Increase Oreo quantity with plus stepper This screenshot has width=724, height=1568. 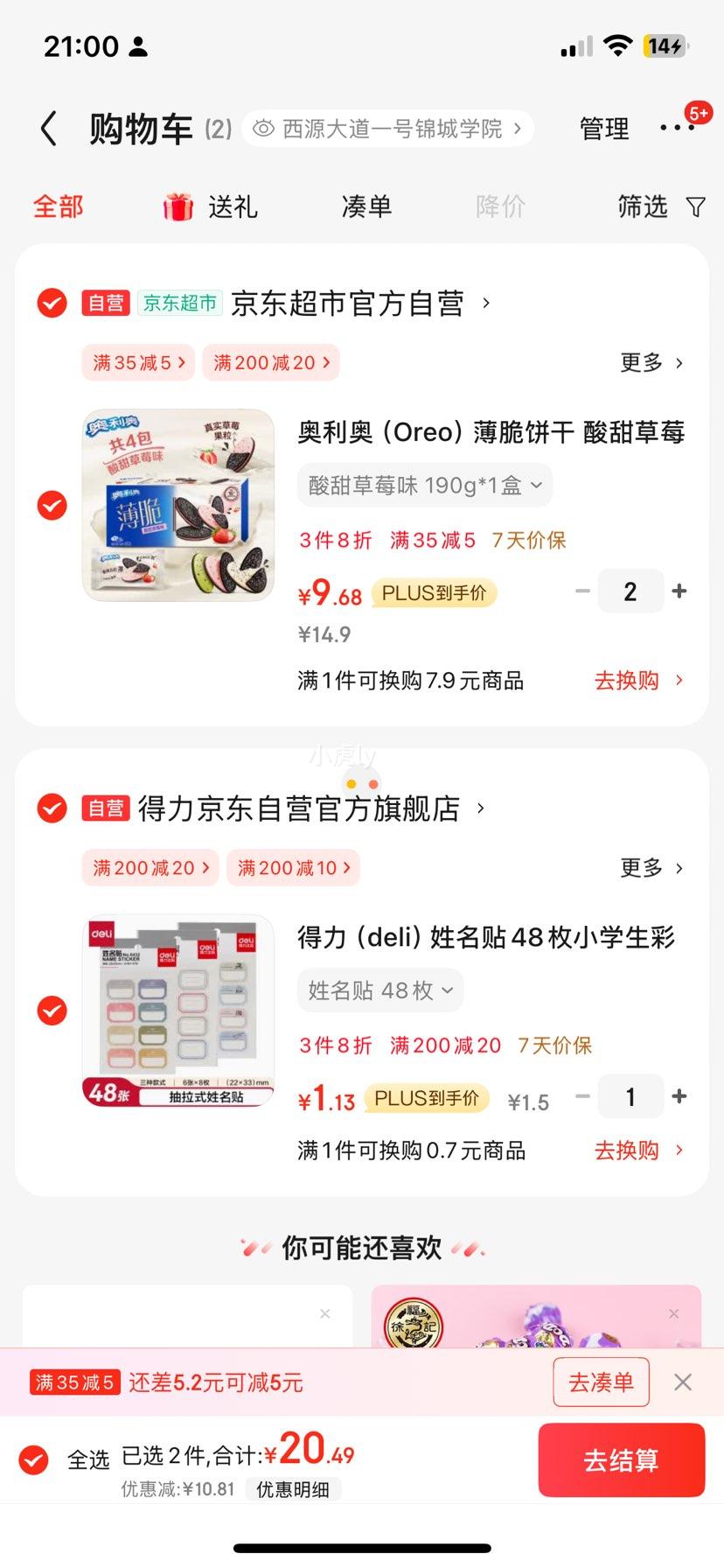coord(679,591)
